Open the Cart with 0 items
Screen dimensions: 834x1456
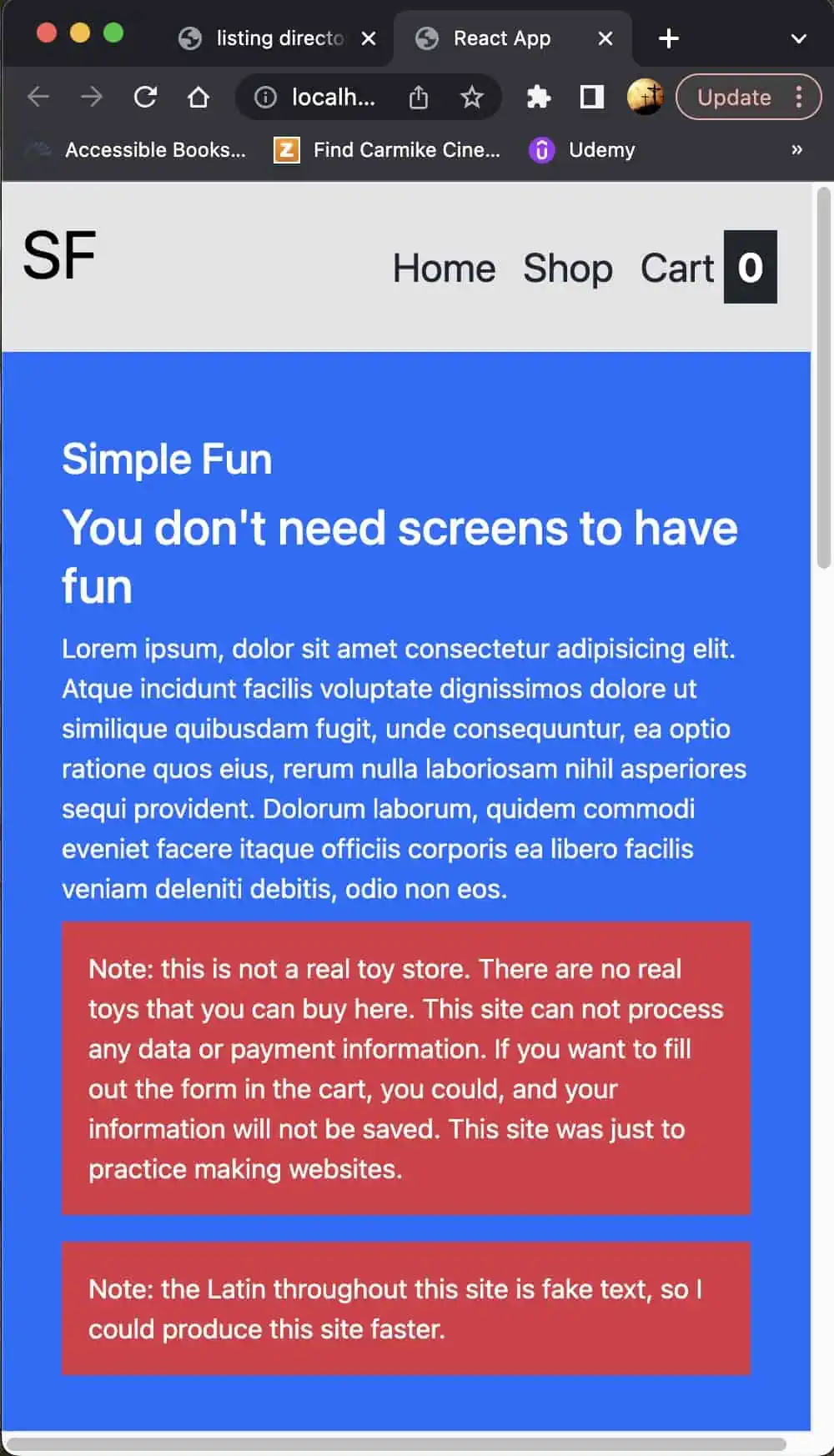tap(707, 268)
